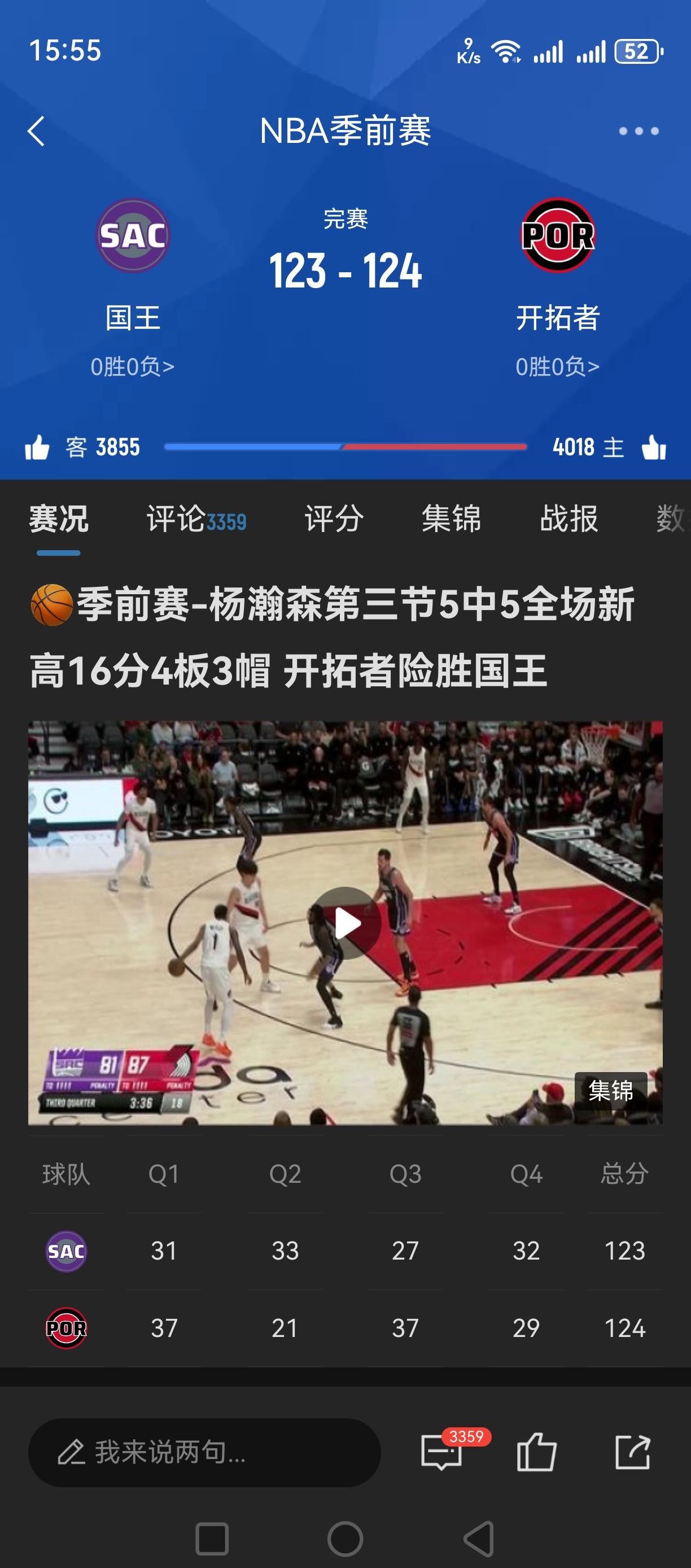Screen dimensions: 691x1568
Task: Tap the system home button
Action: point(345,1539)
